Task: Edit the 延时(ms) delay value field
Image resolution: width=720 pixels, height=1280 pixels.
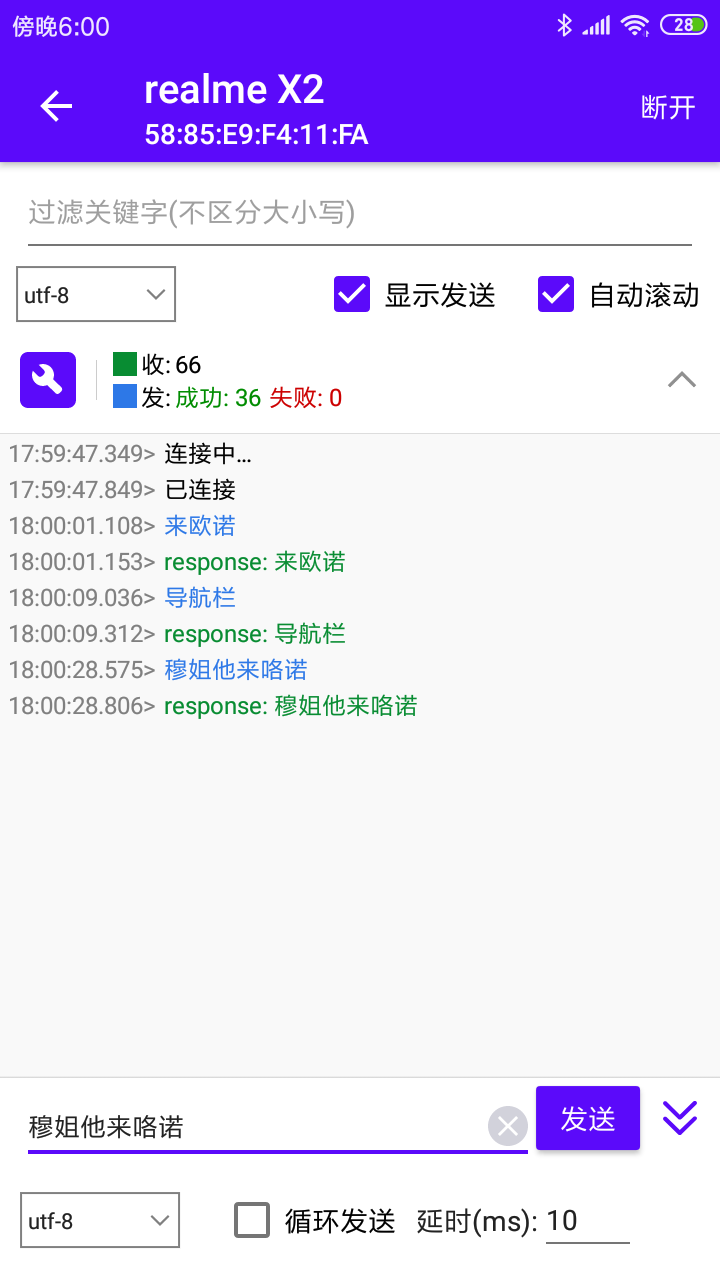Action: pos(587,1221)
